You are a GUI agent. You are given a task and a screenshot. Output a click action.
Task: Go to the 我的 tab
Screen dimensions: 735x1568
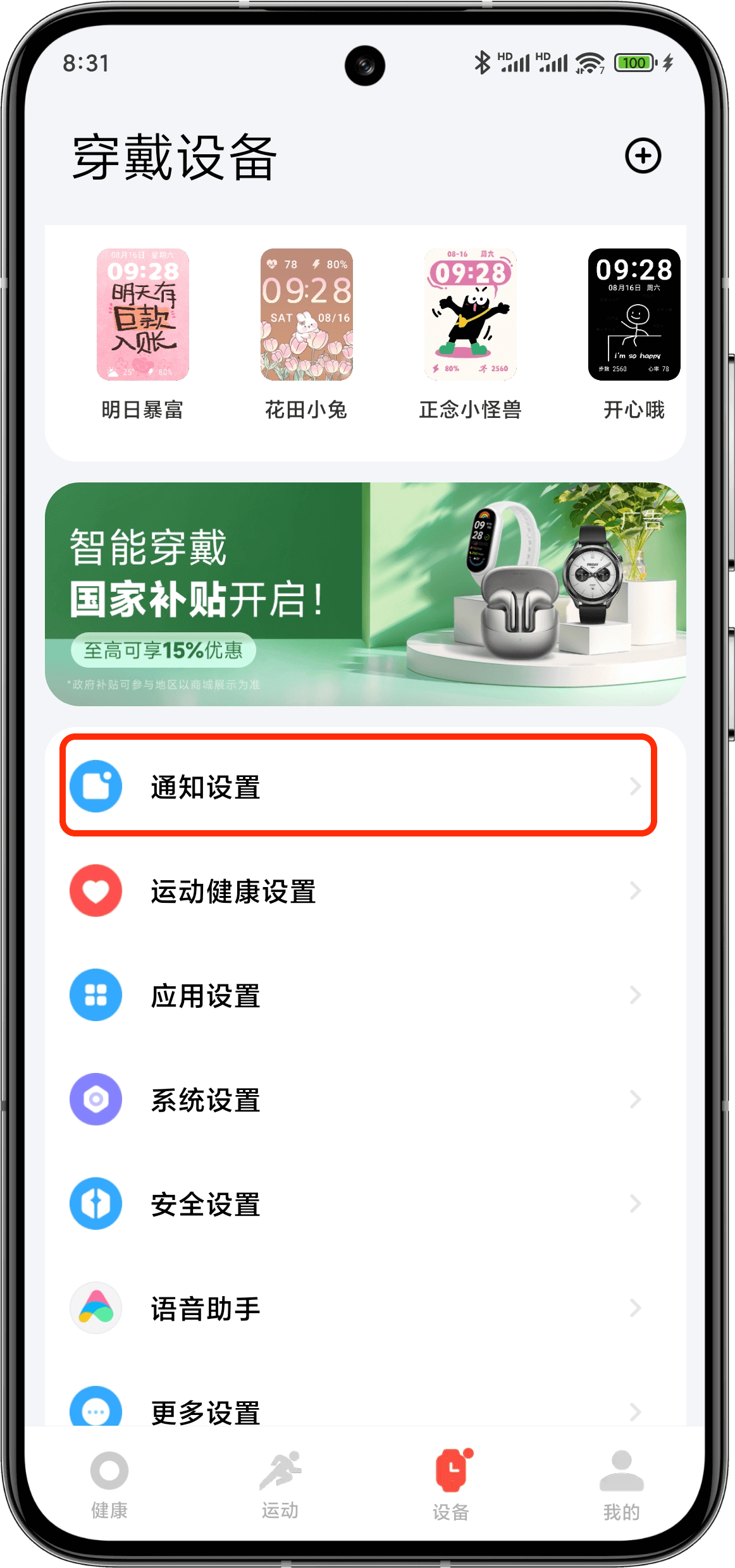point(621,1483)
